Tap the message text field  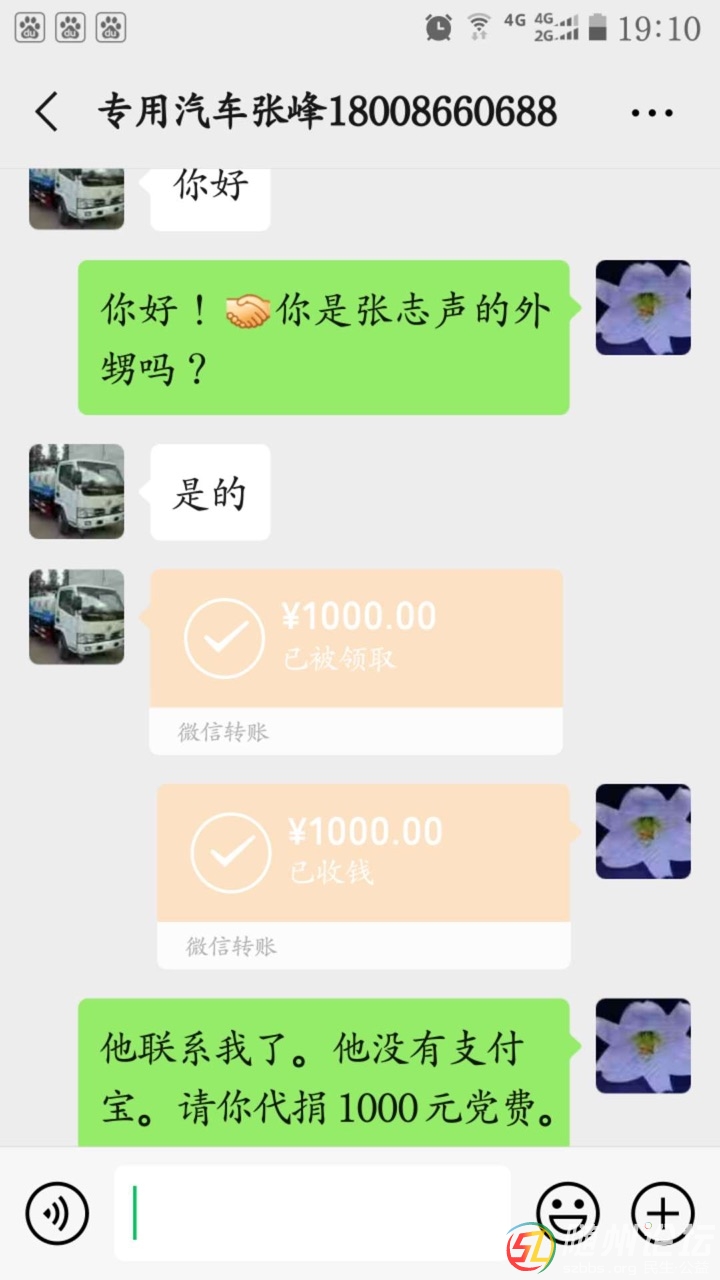[x=312, y=1212]
